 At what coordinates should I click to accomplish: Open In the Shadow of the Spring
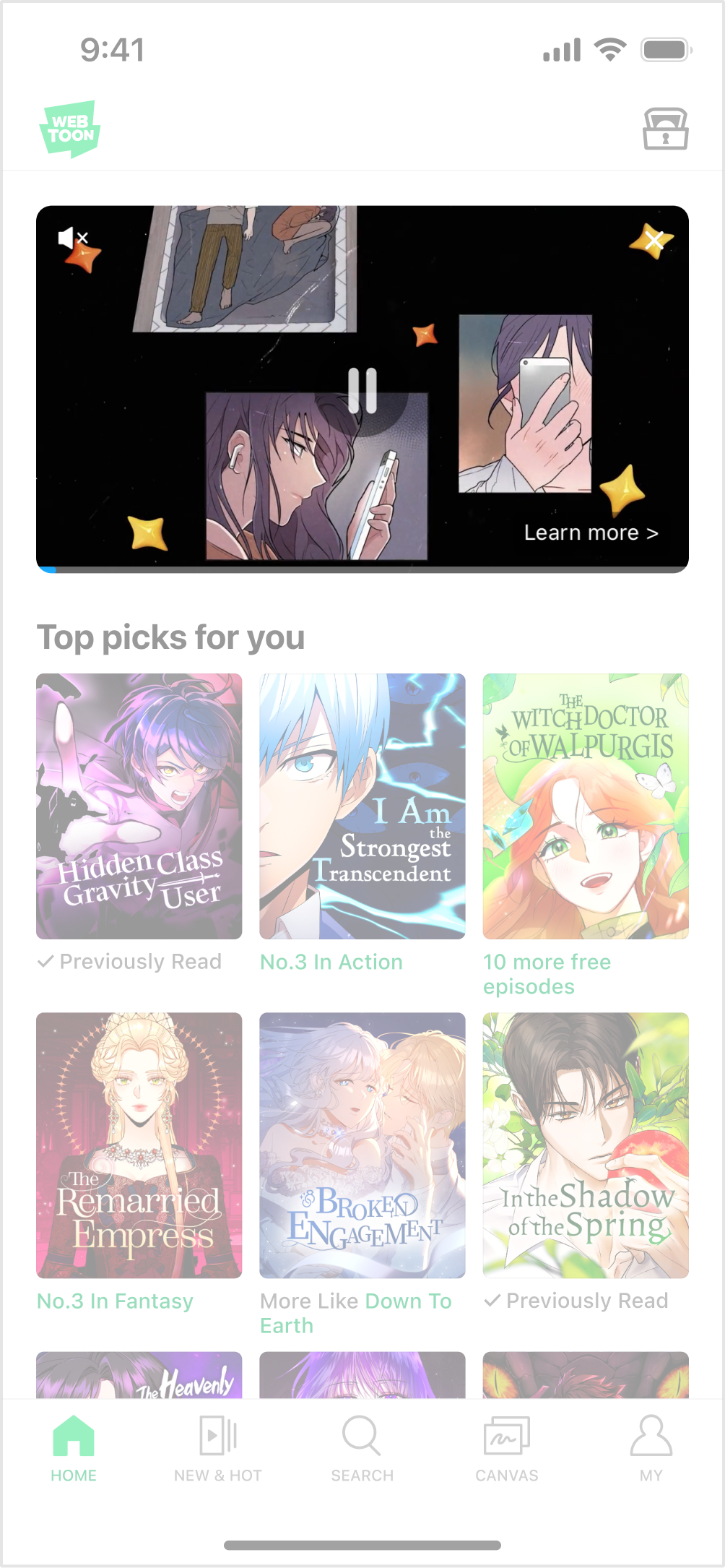point(586,1145)
